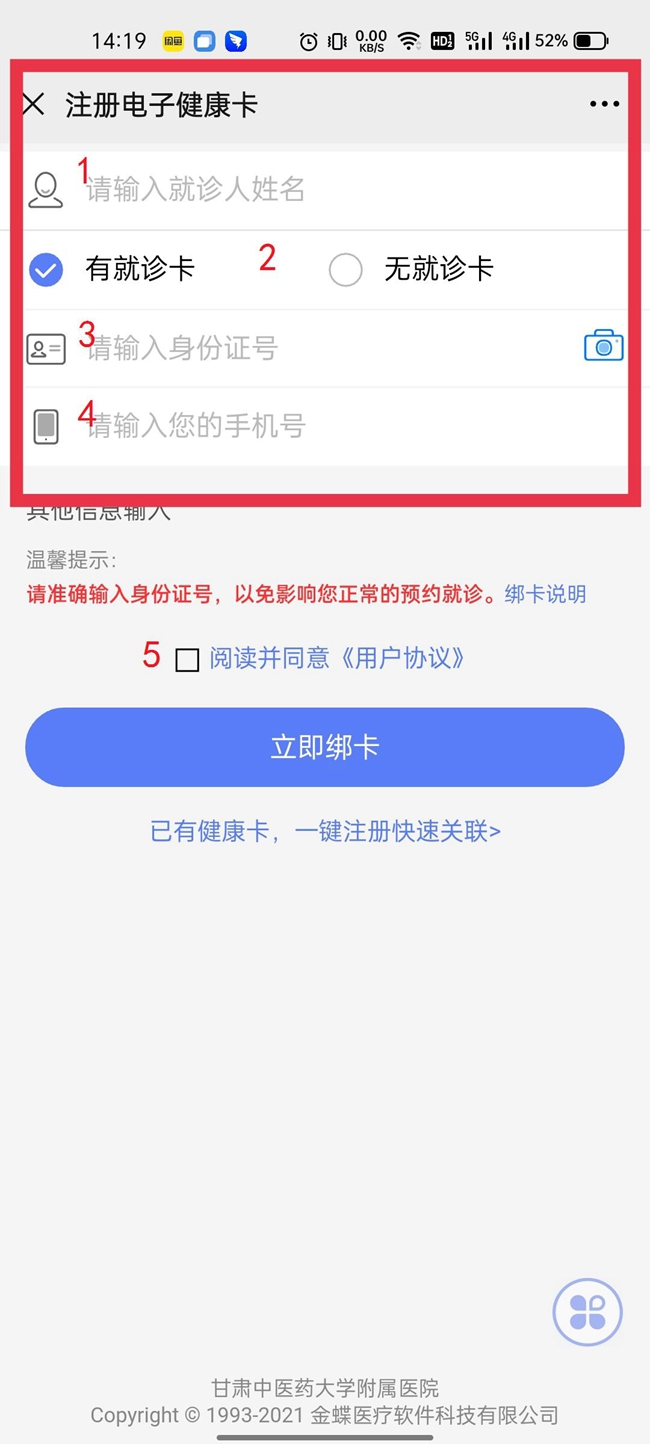The width and height of the screenshot is (650, 1444).
Task: Open the floating four-dot shortcut button
Action: (x=587, y=1312)
